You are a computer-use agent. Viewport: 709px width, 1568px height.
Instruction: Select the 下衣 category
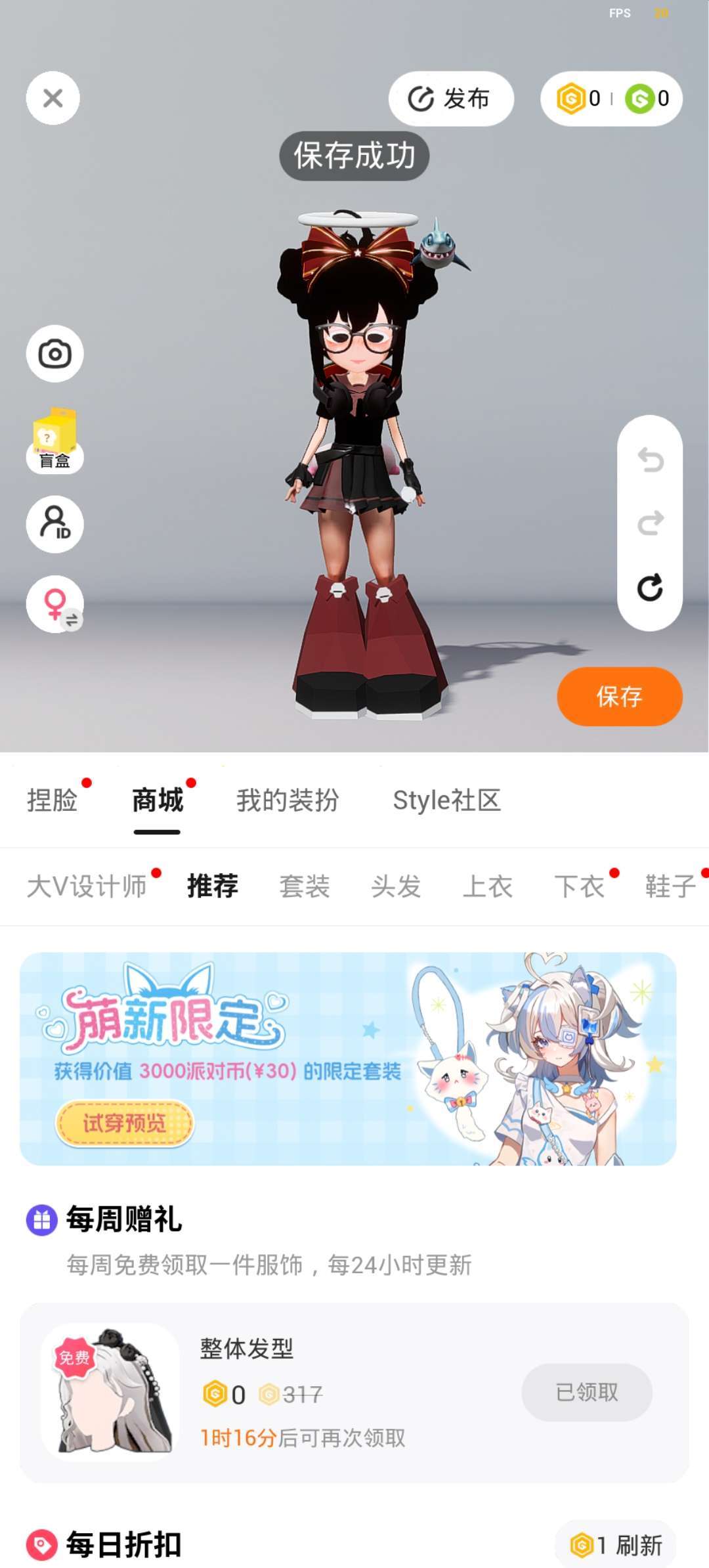579,886
